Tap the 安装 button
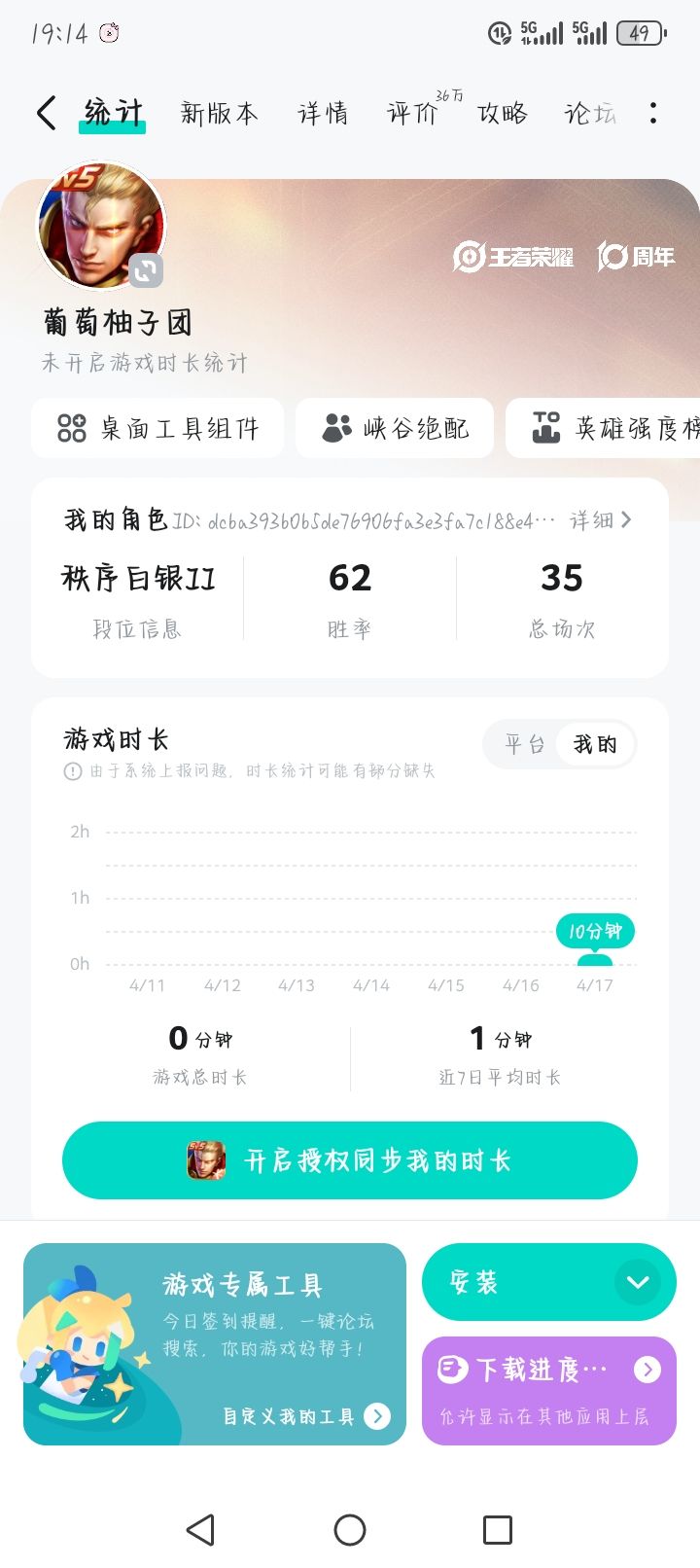This screenshot has height=1568, width=700. [x=513, y=1282]
